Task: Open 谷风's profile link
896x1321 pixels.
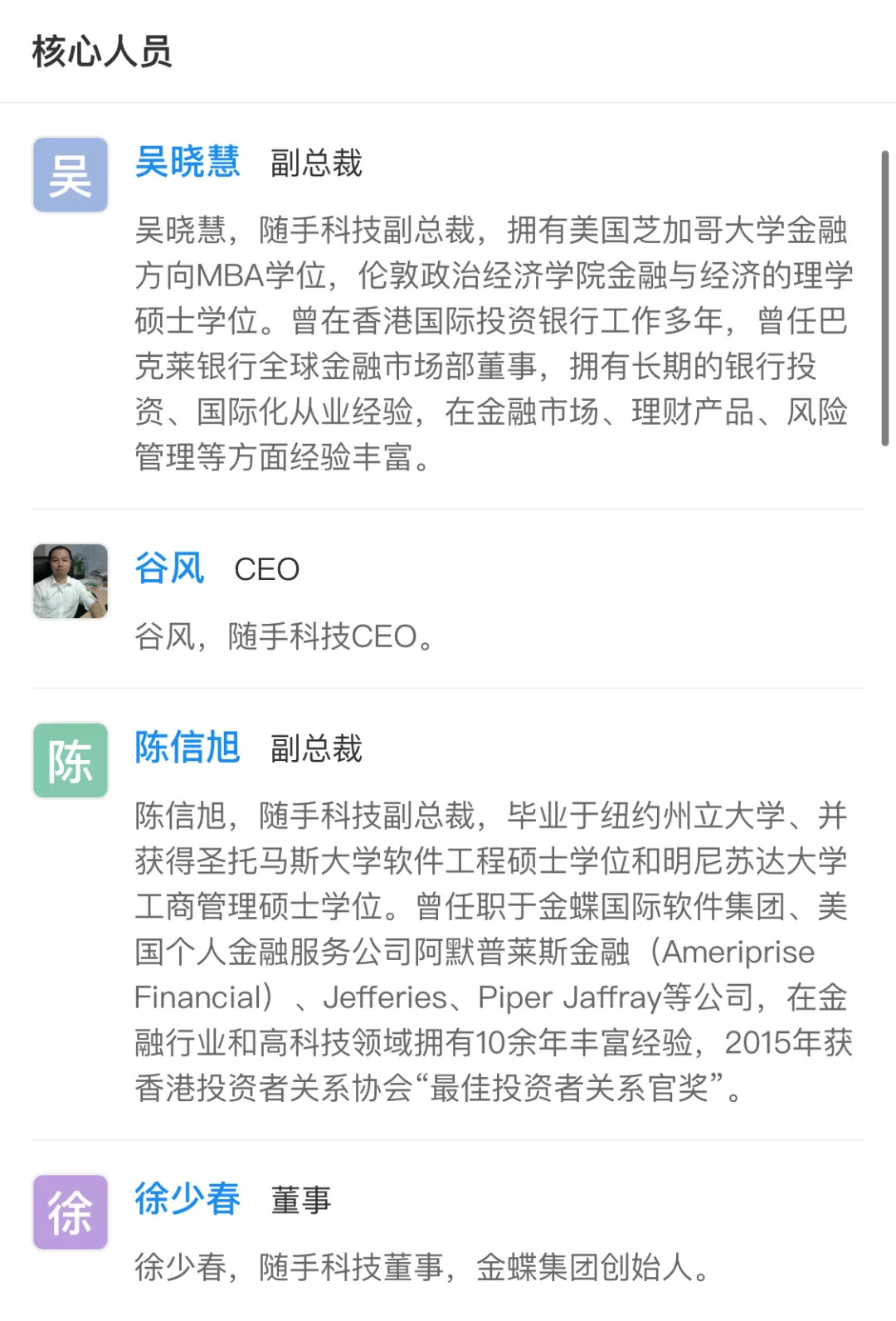Action: point(170,569)
